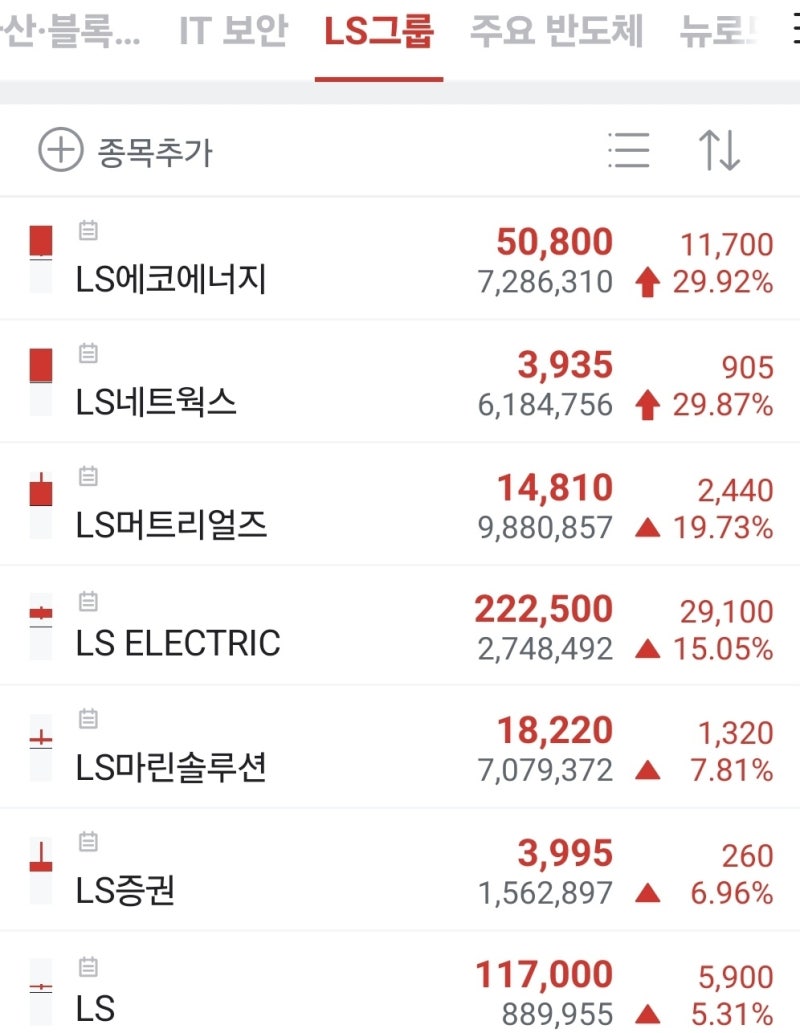This screenshot has width=800, height=1033.
Task: Tap LS네트웍스 price 3,935
Action: [x=563, y=365]
